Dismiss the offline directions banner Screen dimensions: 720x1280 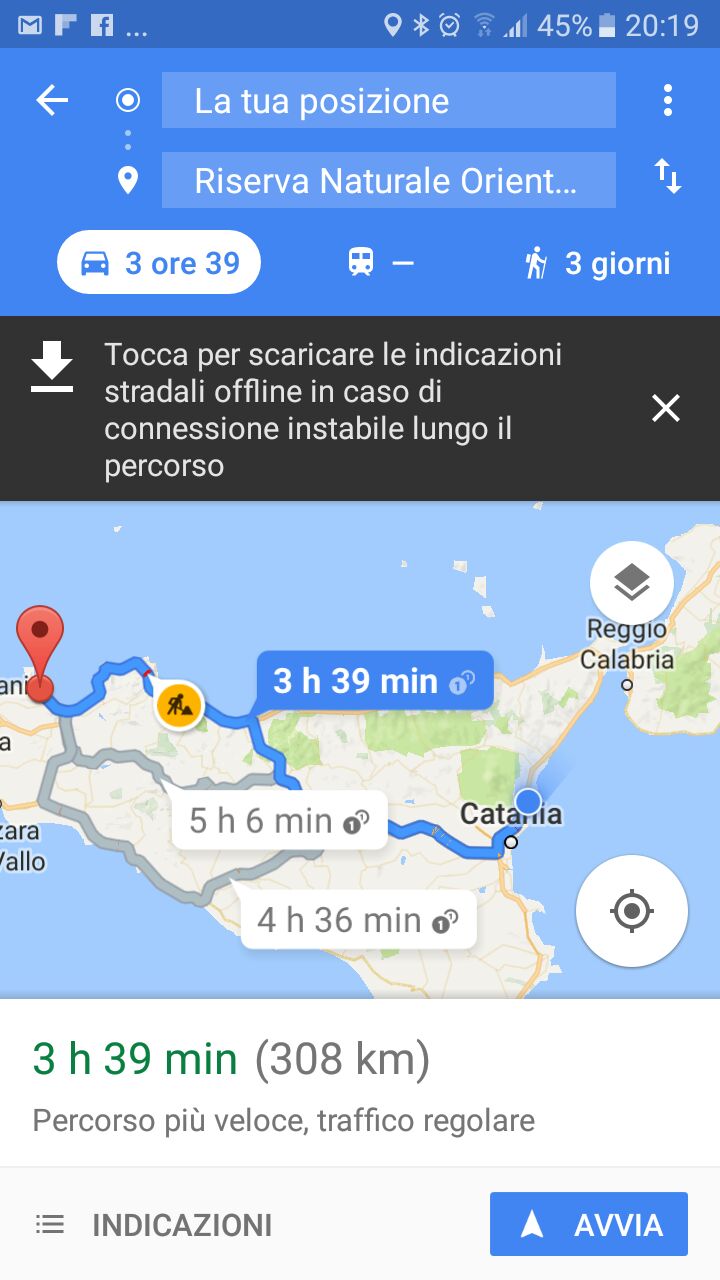tap(666, 408)
